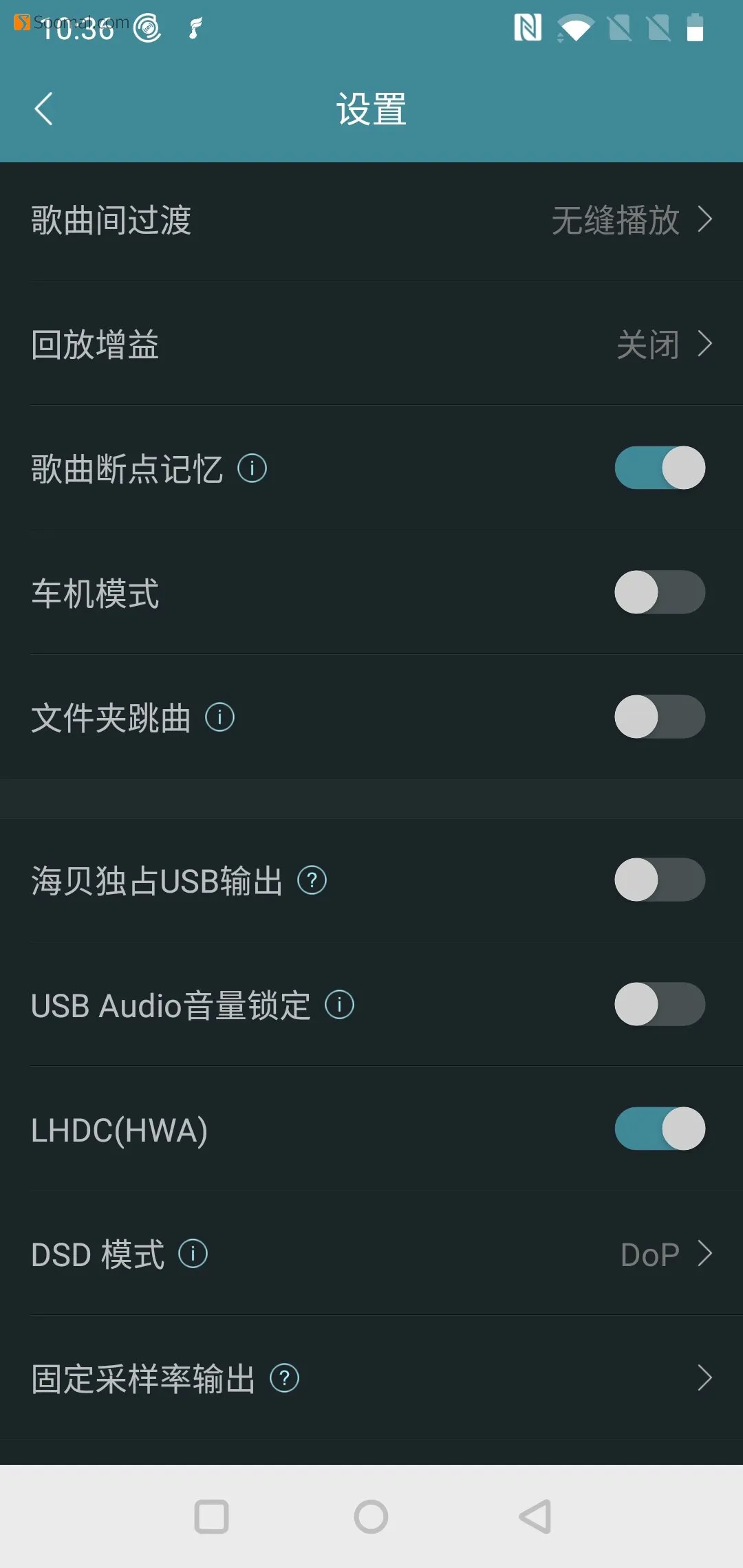Open the DSD 模式 setting

click(371, 1254)
